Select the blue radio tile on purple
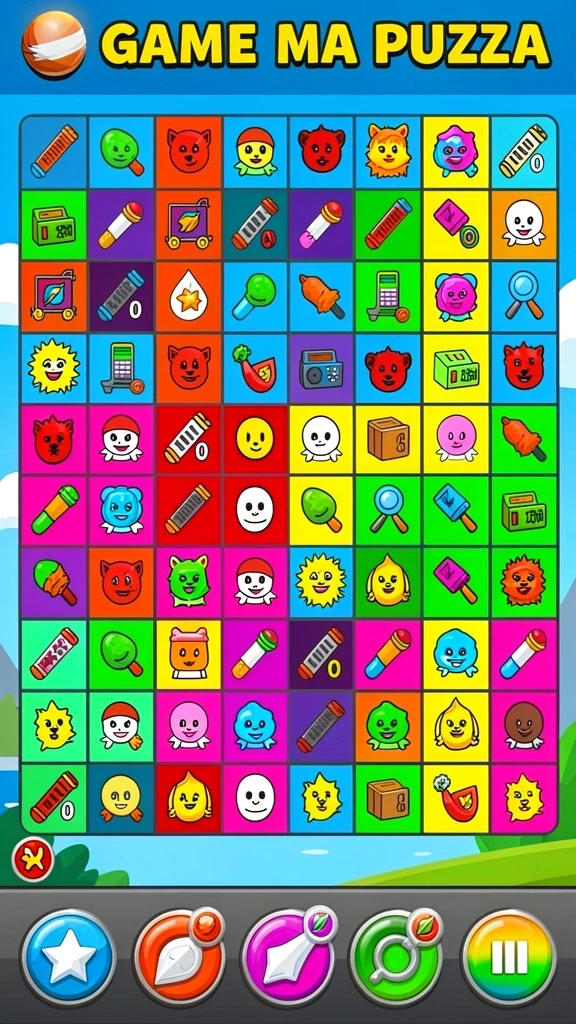Viewport: 576px width, 1024px height. 321,368
